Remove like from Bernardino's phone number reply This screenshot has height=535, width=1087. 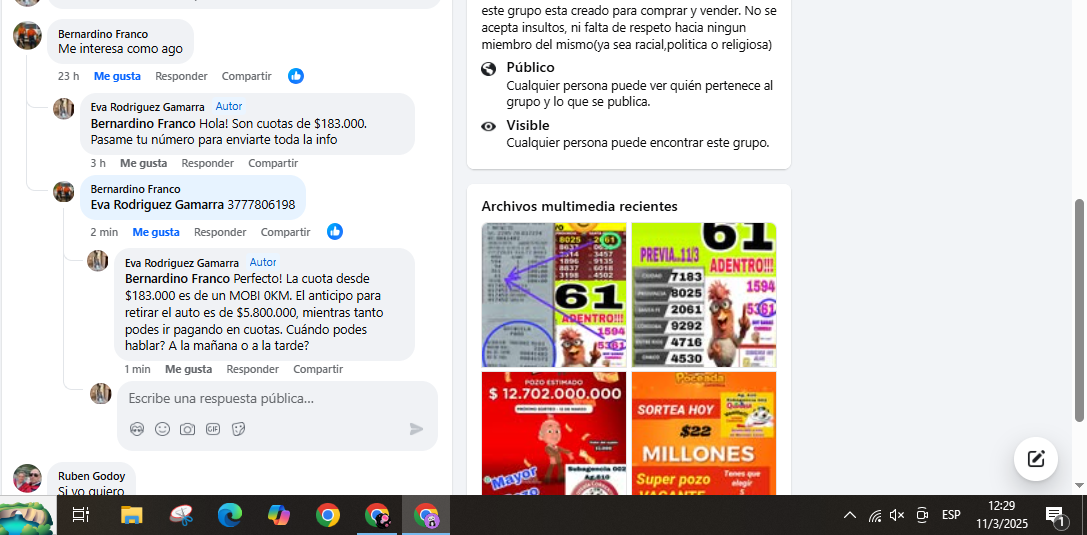[x=156, y=232]
